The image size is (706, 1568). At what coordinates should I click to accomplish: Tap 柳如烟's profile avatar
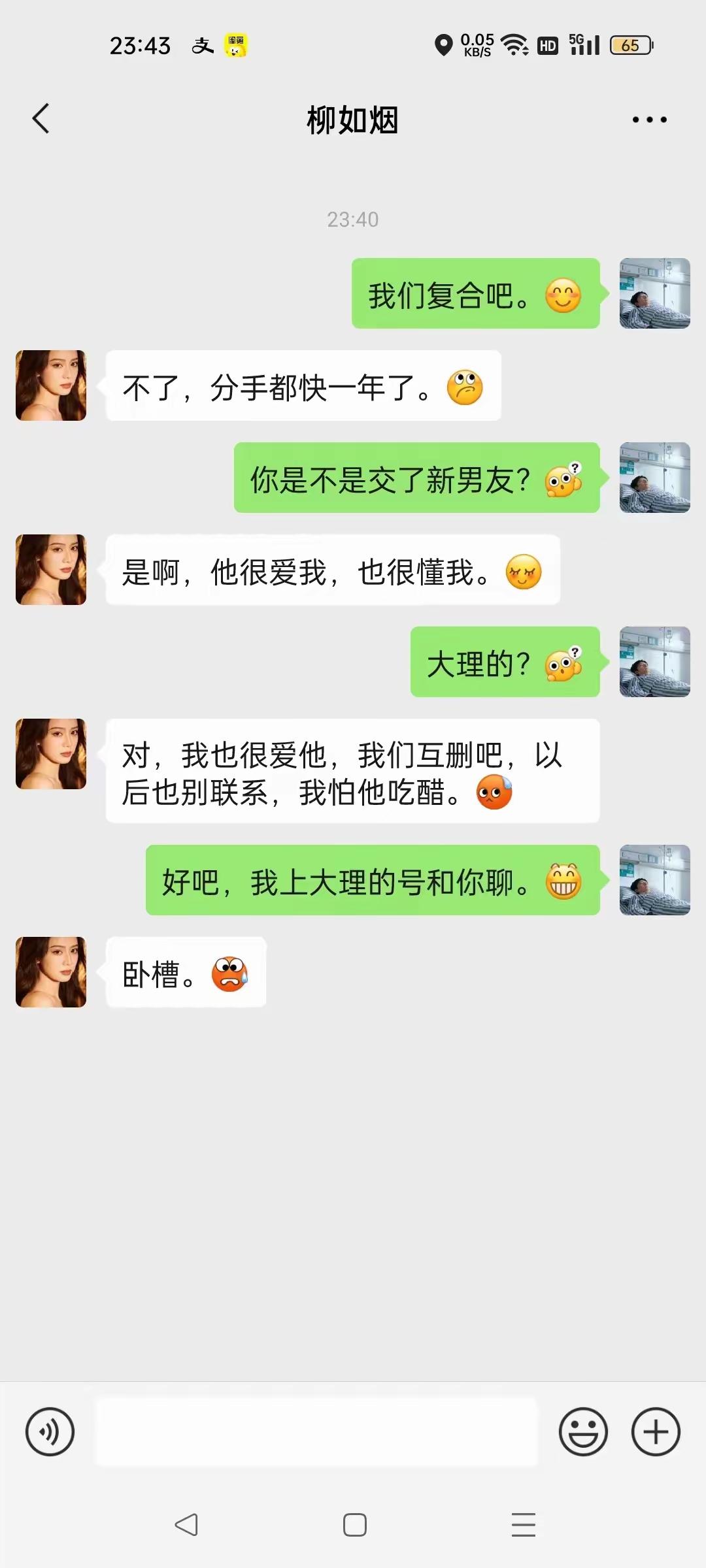50,385
